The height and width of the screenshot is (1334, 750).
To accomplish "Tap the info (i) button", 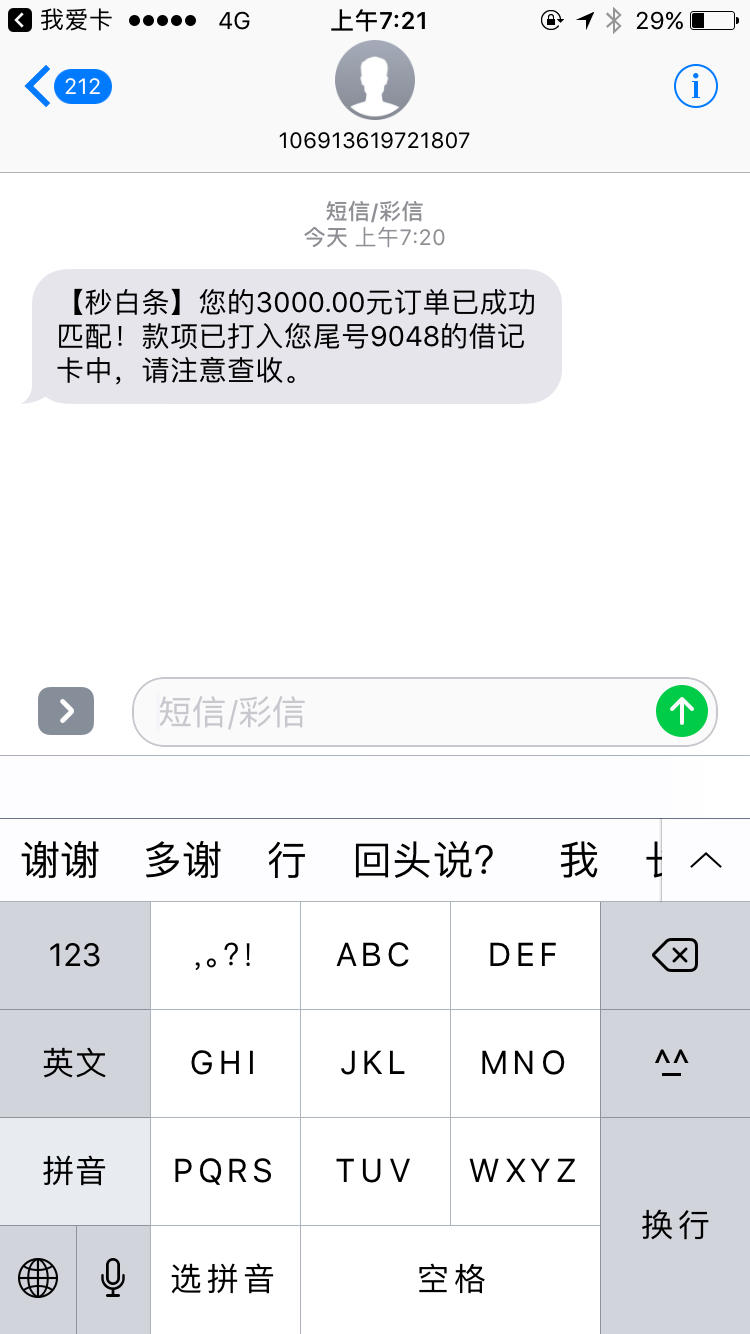I will [695, 86].
